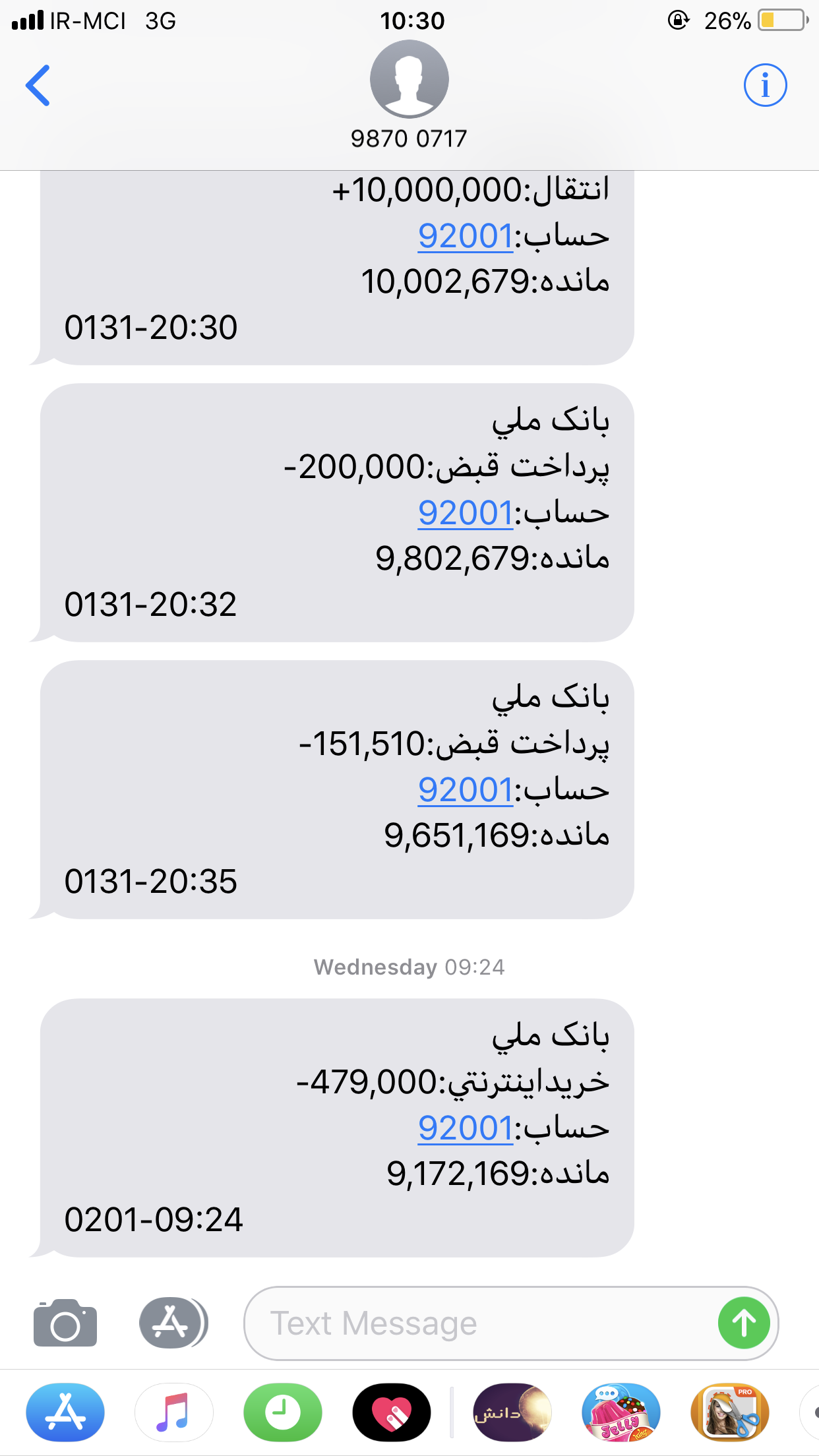Screen dimensions: 819x1456
Task: Open the camera to attach a photo
Action: click(x=65, y=1323)
